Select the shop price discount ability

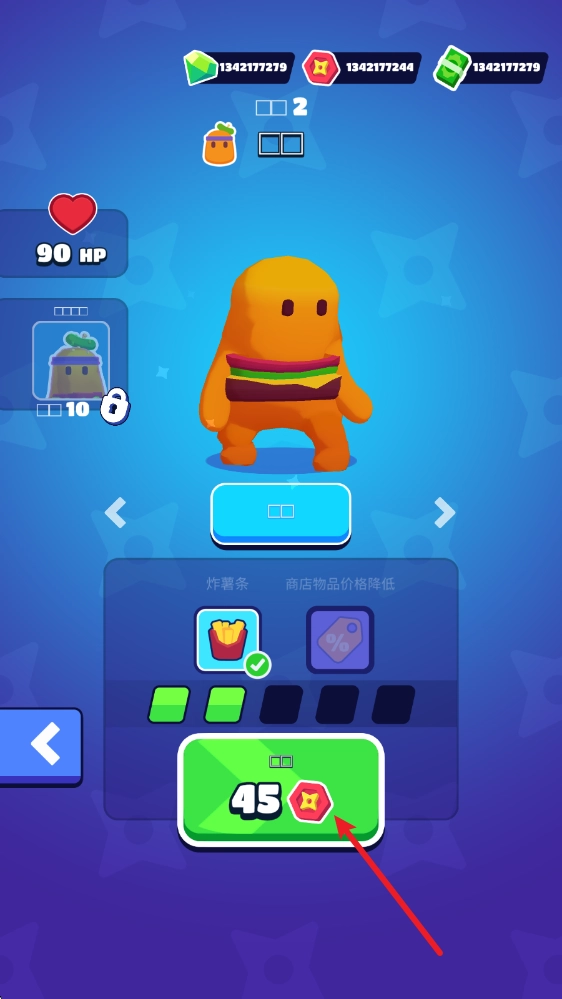(340, 640)
